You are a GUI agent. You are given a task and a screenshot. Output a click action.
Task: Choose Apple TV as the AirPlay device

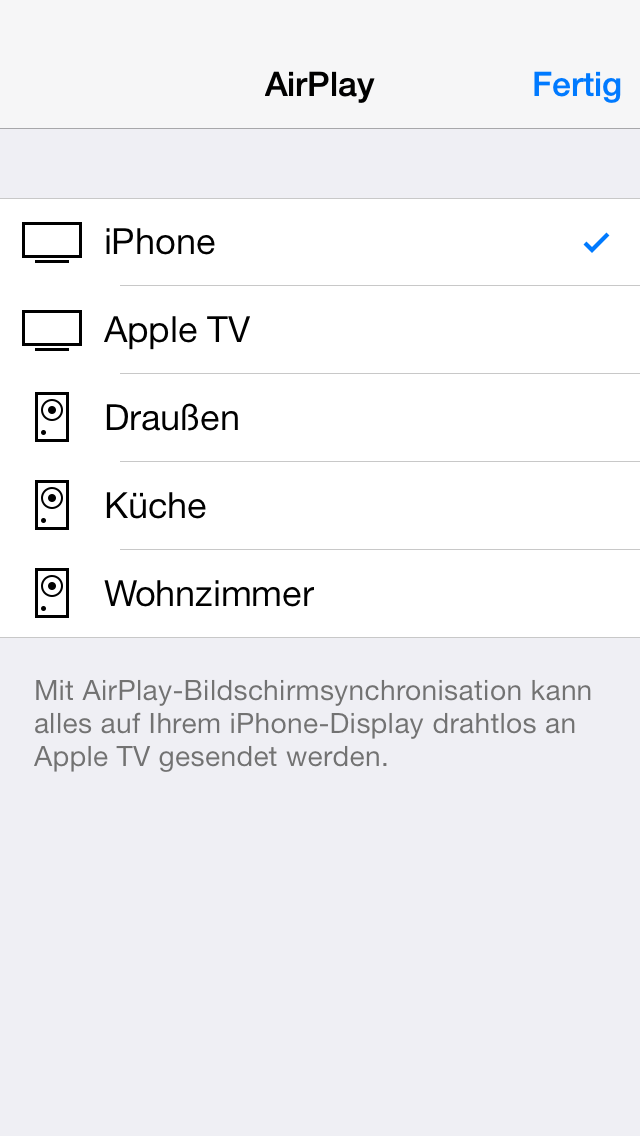point(320,330)
